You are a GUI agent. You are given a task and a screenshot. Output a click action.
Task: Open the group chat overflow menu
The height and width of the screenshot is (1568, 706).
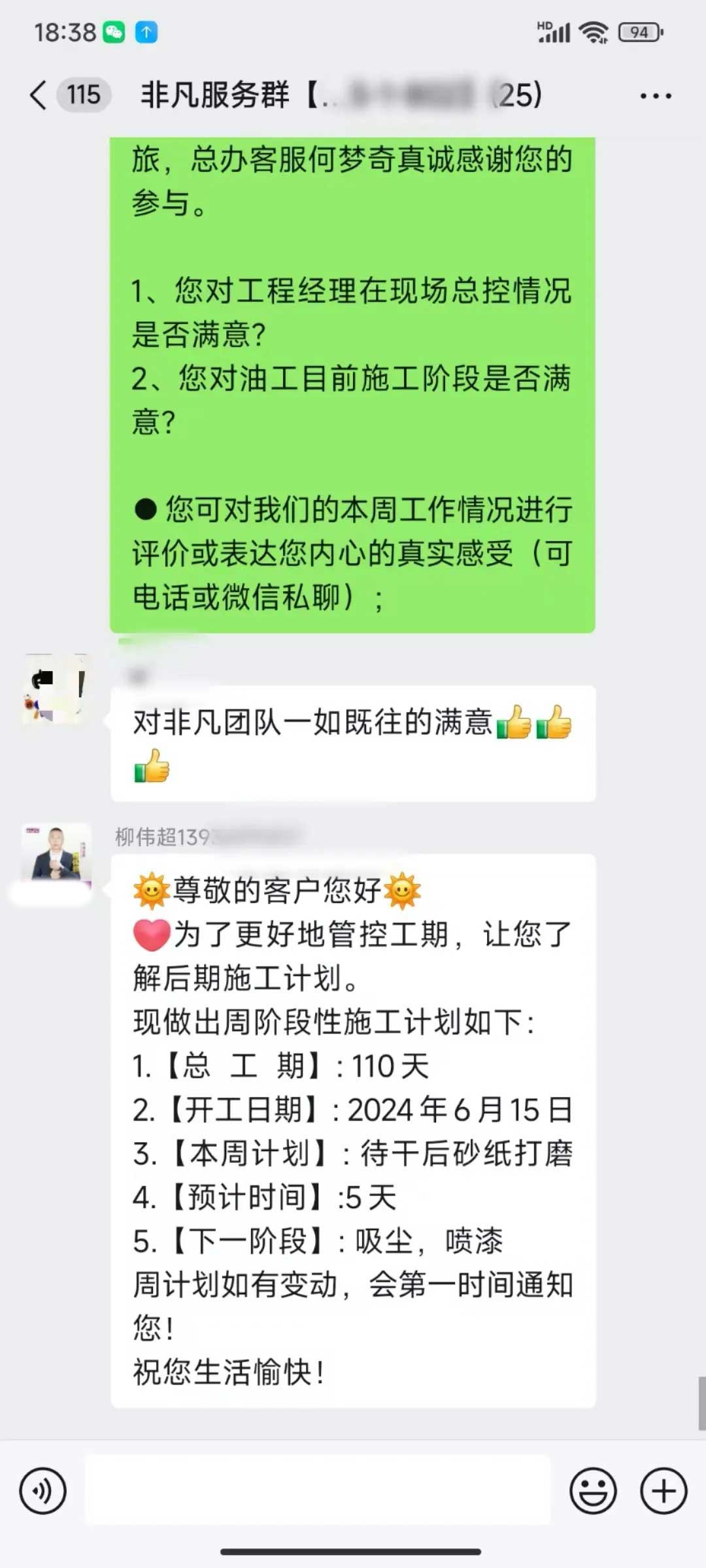[x=655, y=96]
